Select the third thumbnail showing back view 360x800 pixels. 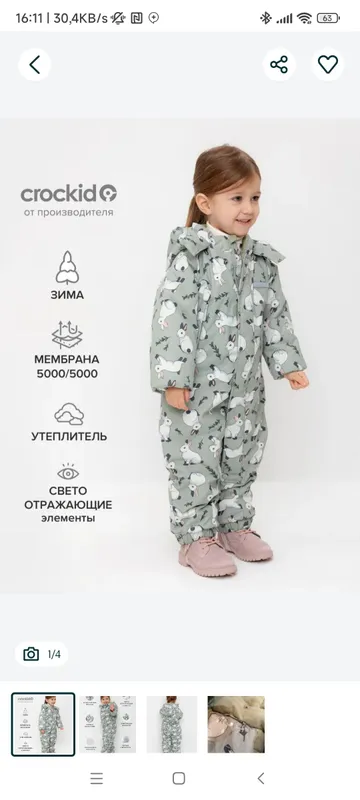click(x=172, y=724)
